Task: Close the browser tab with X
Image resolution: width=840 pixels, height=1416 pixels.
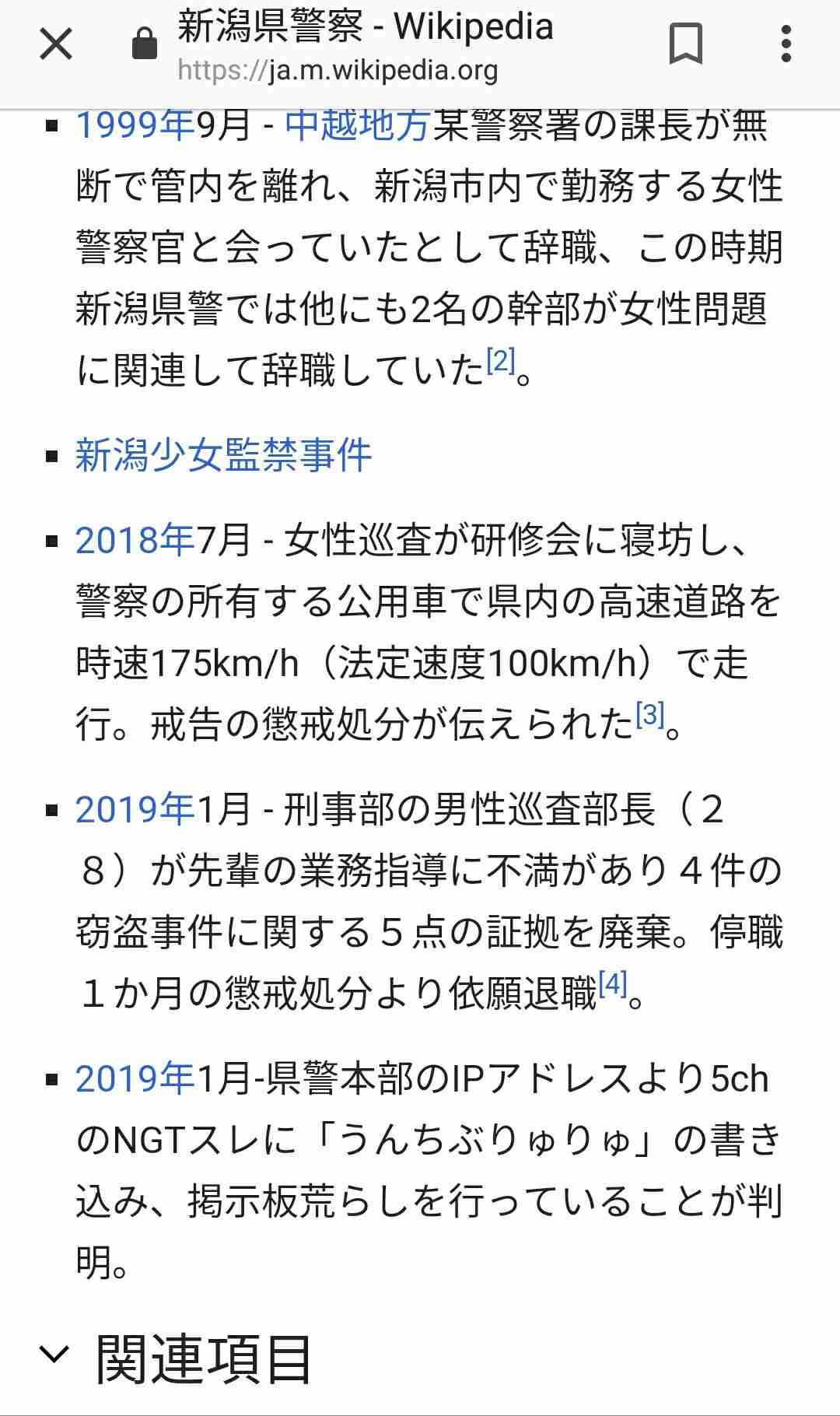Action: (56, 44)
